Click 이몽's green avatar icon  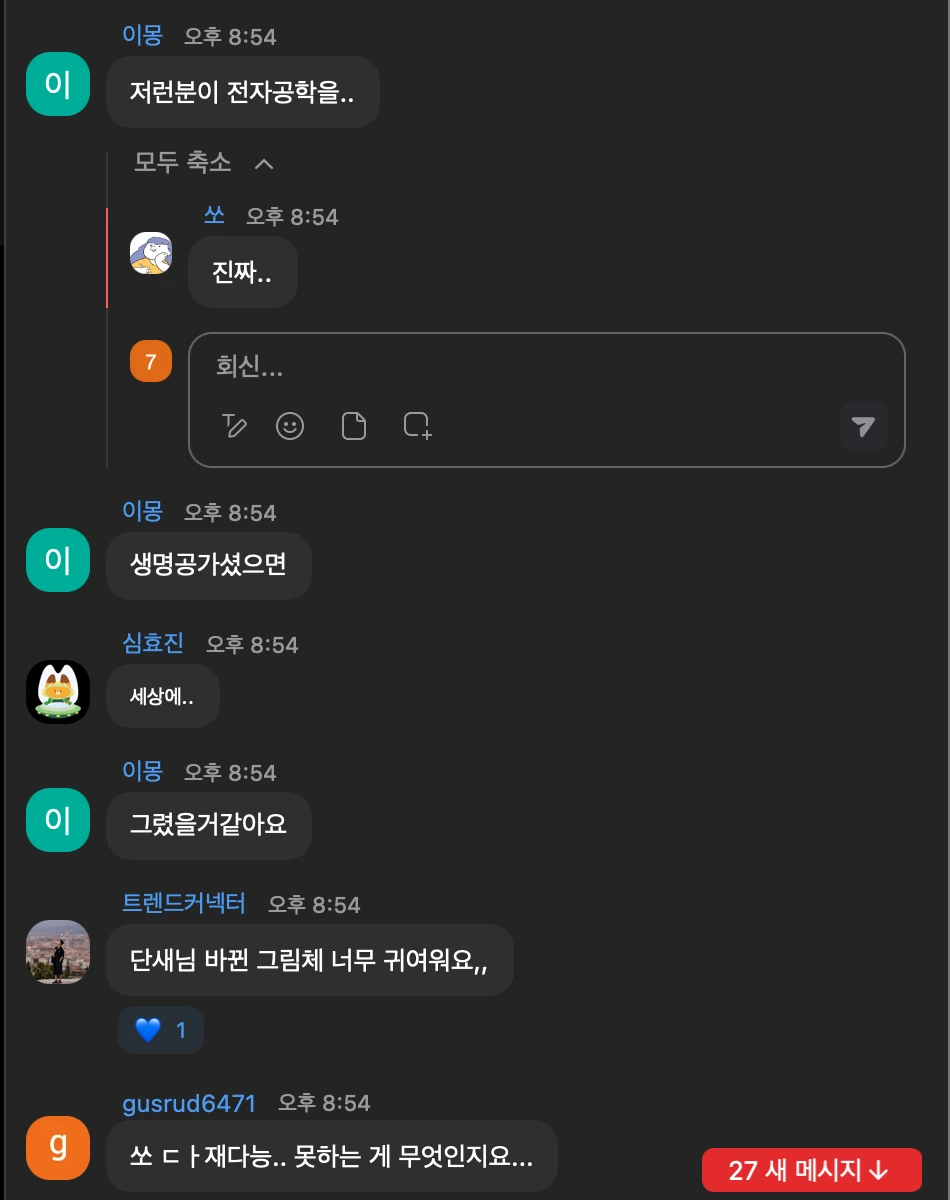(57, 84)
